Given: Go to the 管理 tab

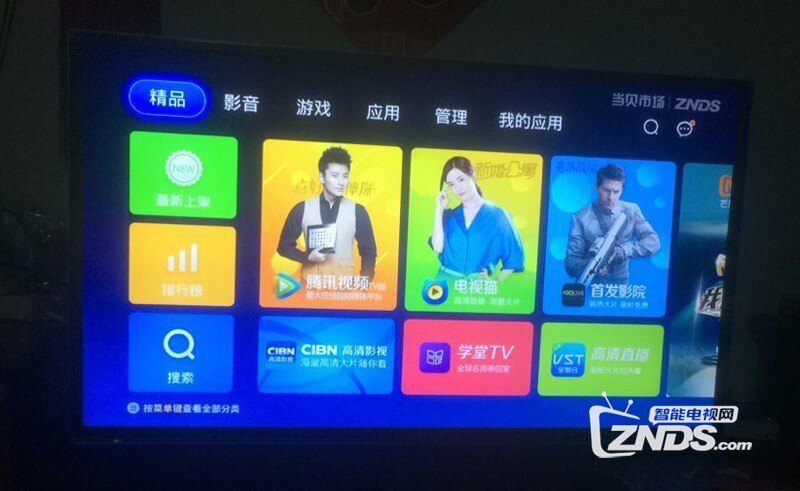Looking at the screenshot, I should [x=450, y=117].
